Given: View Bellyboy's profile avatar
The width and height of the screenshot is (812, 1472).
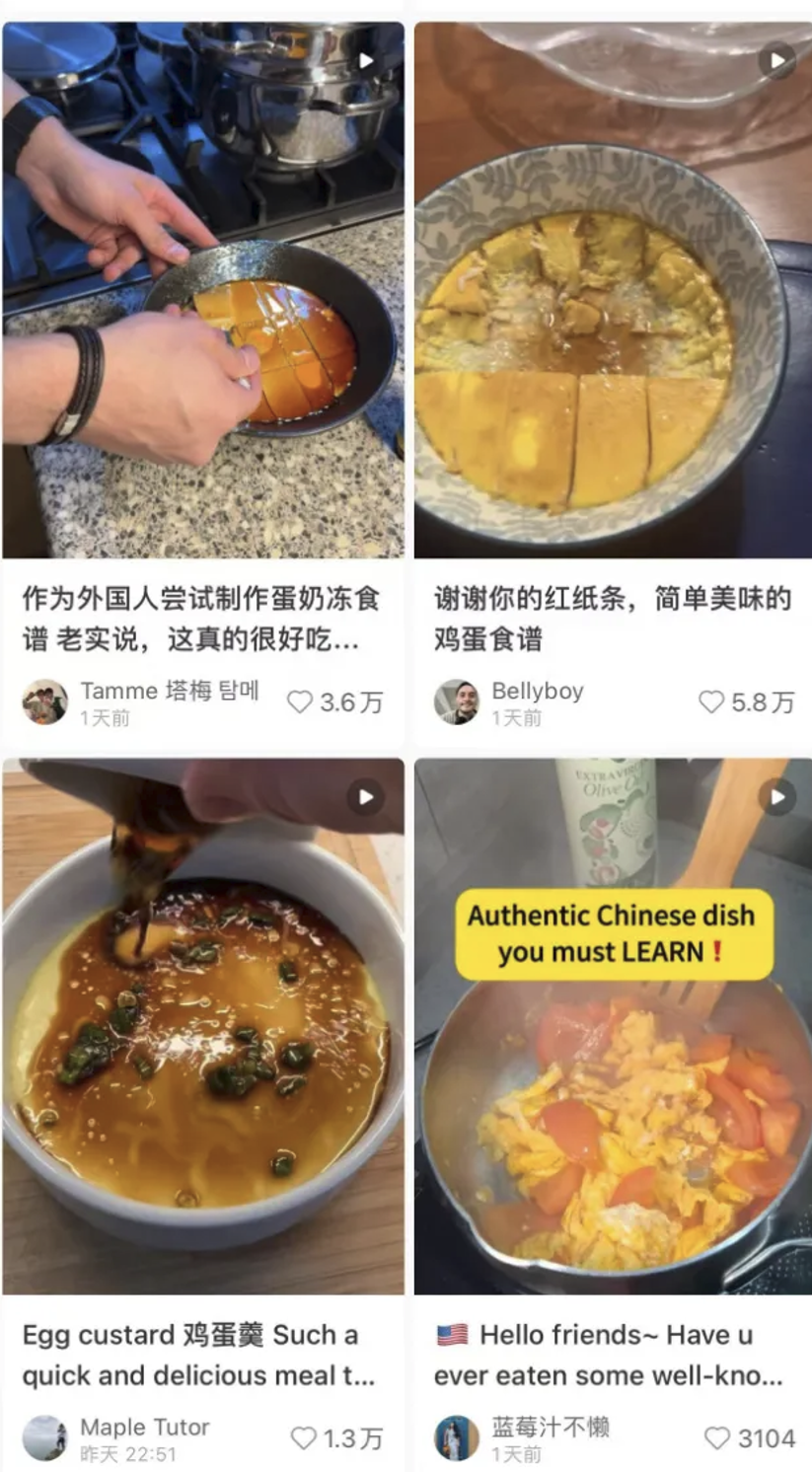Looking at the screenshot, I should [457, 702].
